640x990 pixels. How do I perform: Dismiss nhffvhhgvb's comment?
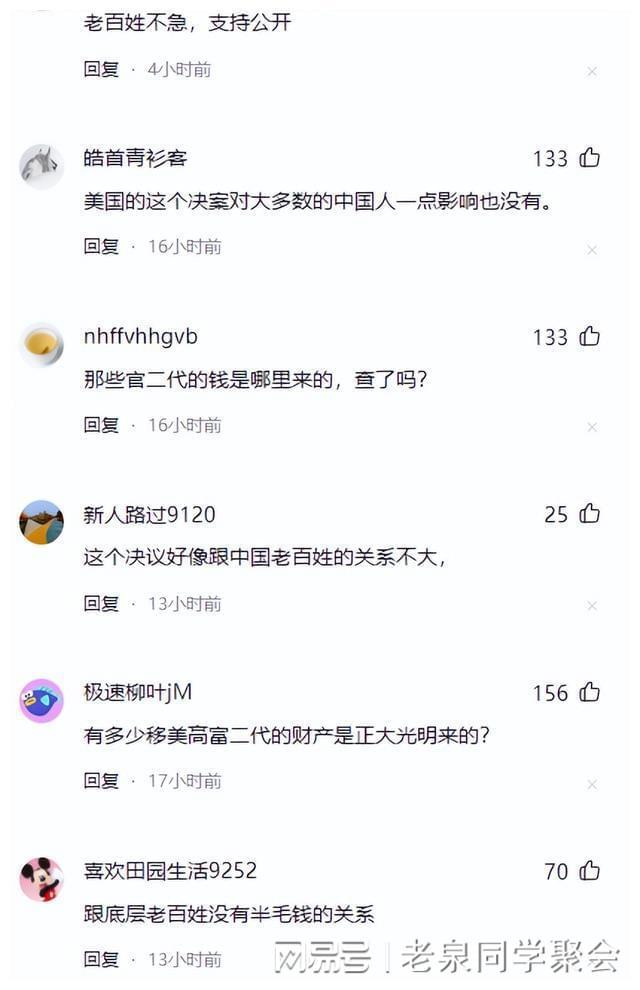click(x=592, y=427)
